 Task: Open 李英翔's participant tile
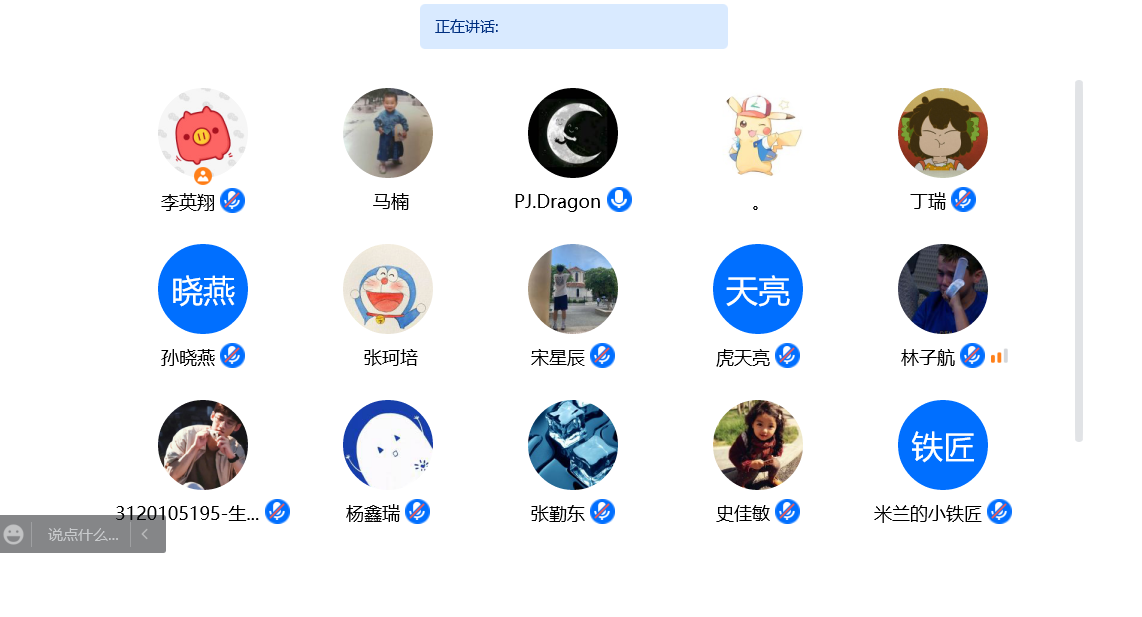(203, 133)
